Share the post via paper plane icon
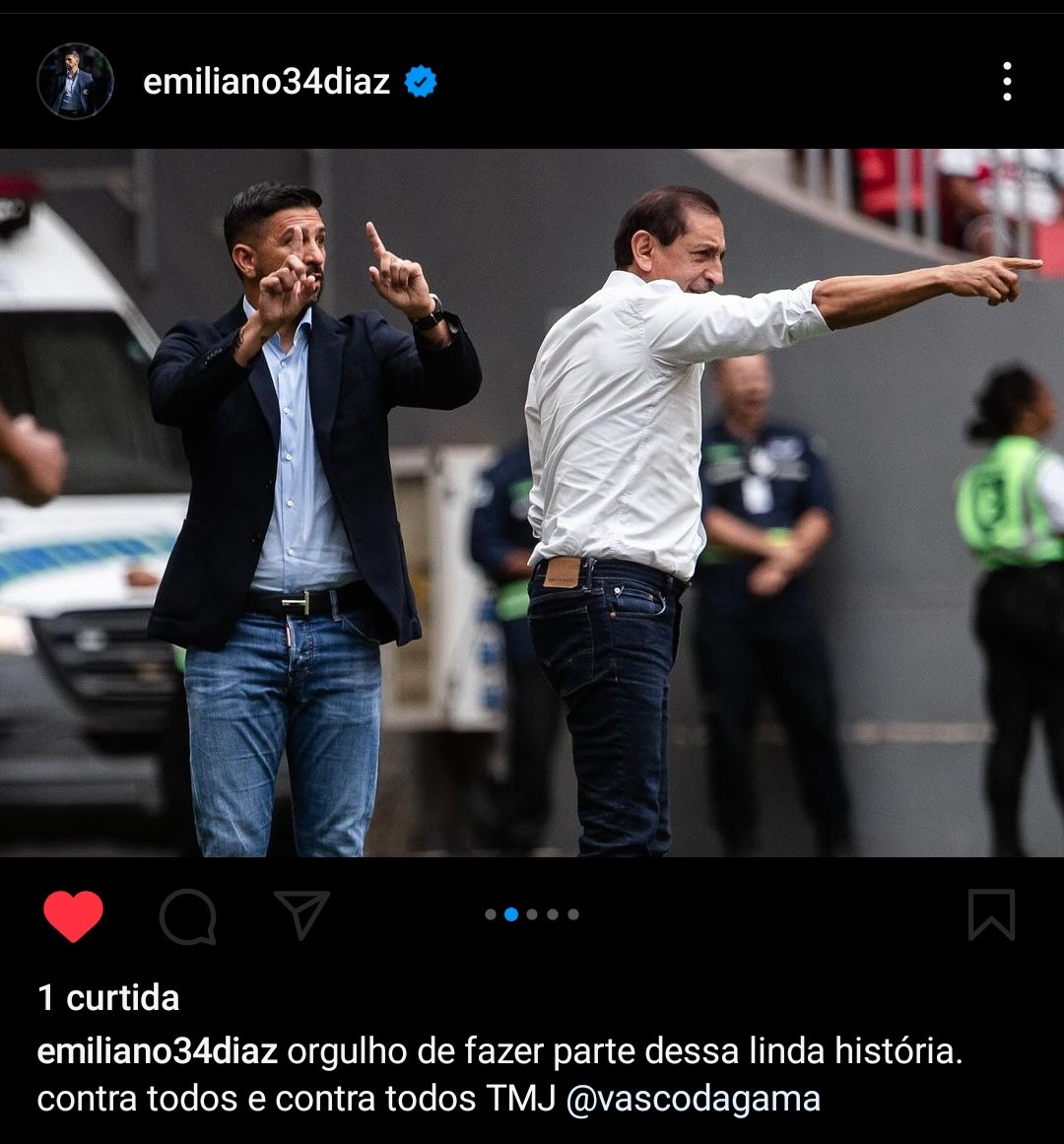1064x1144 pixels. click(x=301, y=913)
